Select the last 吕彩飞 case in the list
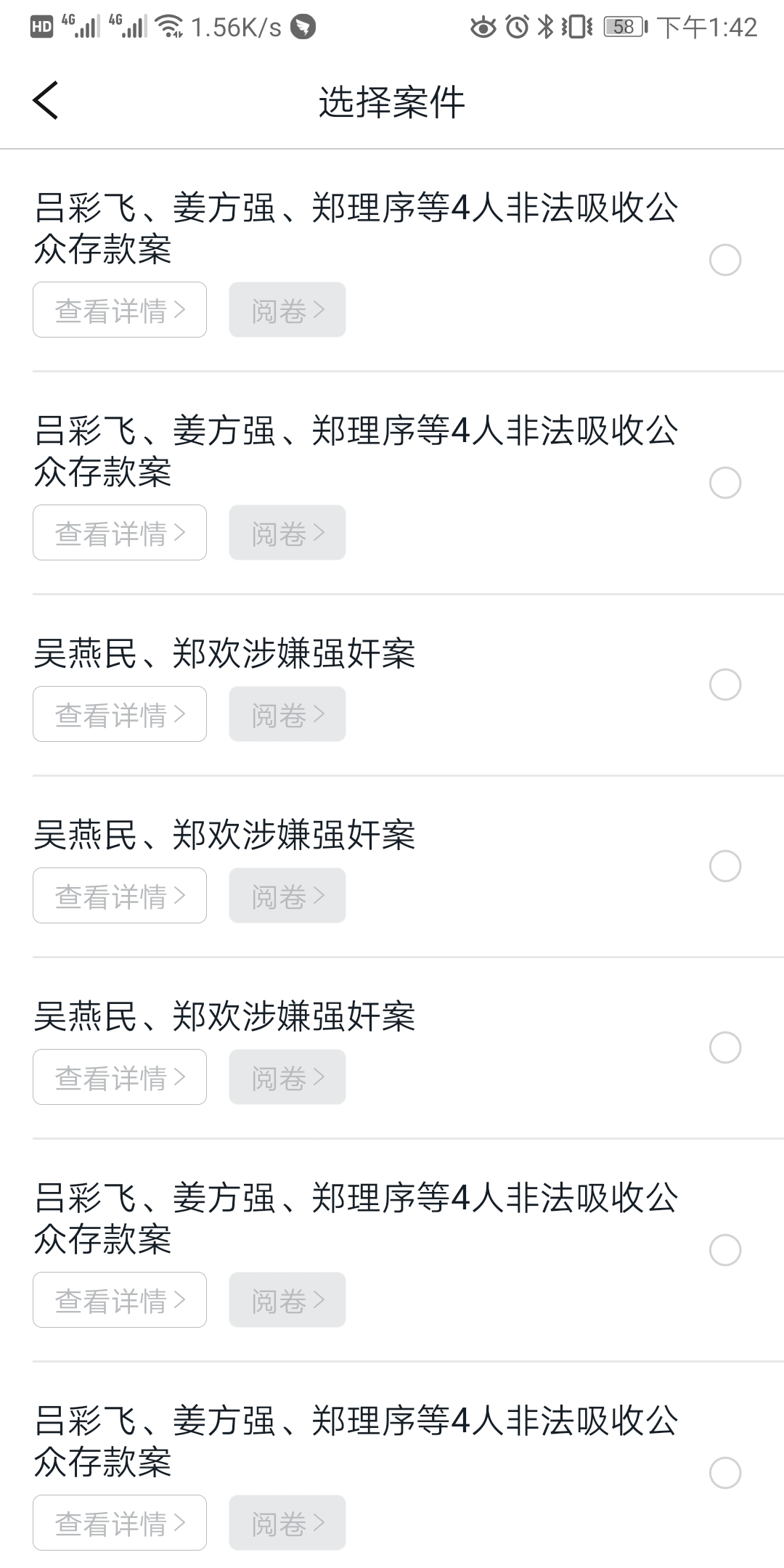The height and width of the screenshot is (1568, 784). (x=724, y=1473)
